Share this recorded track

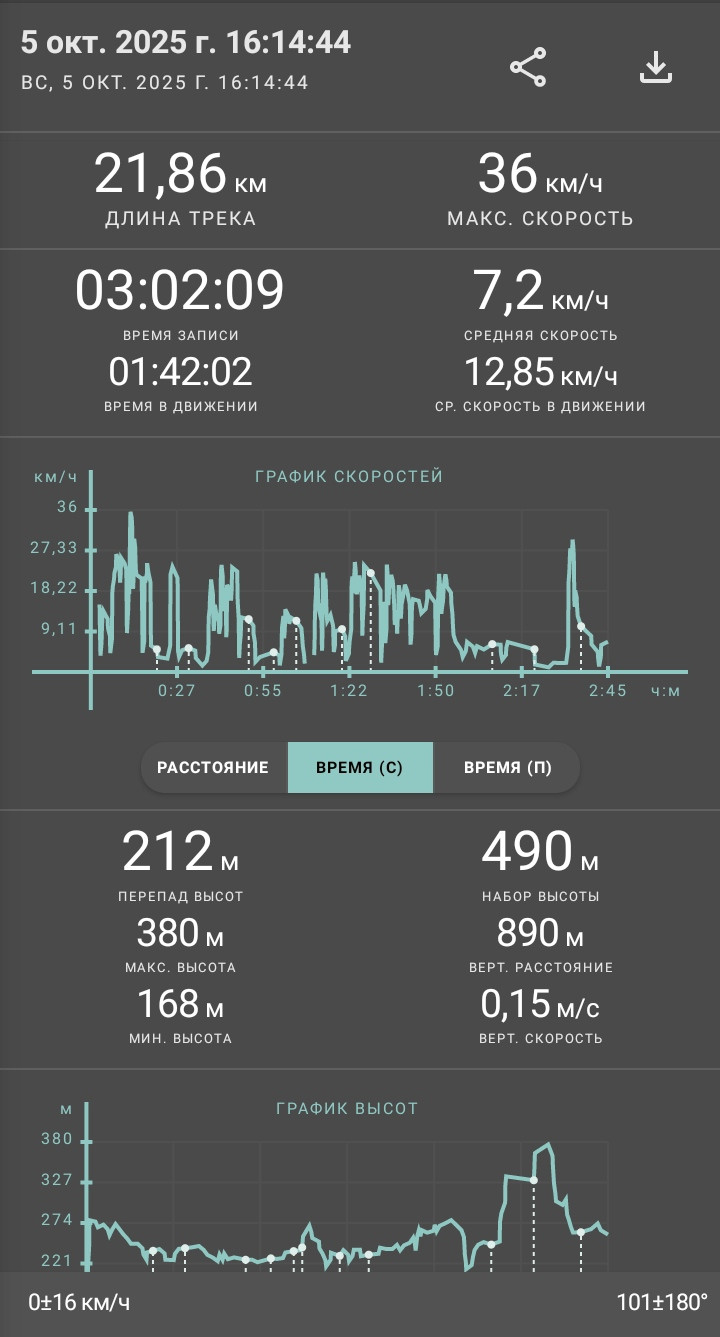point(528,67)
